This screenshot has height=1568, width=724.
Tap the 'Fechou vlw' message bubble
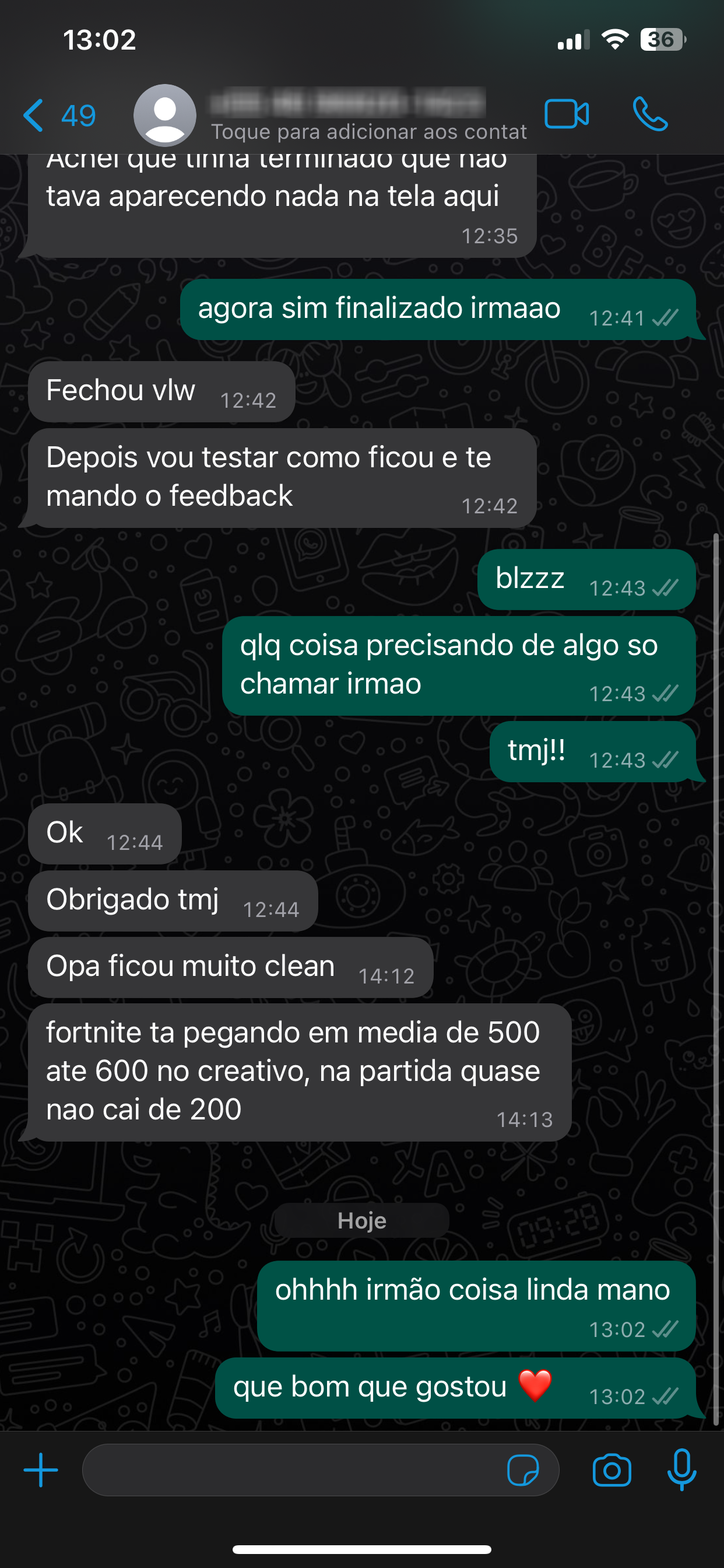[x=161, y=391]
